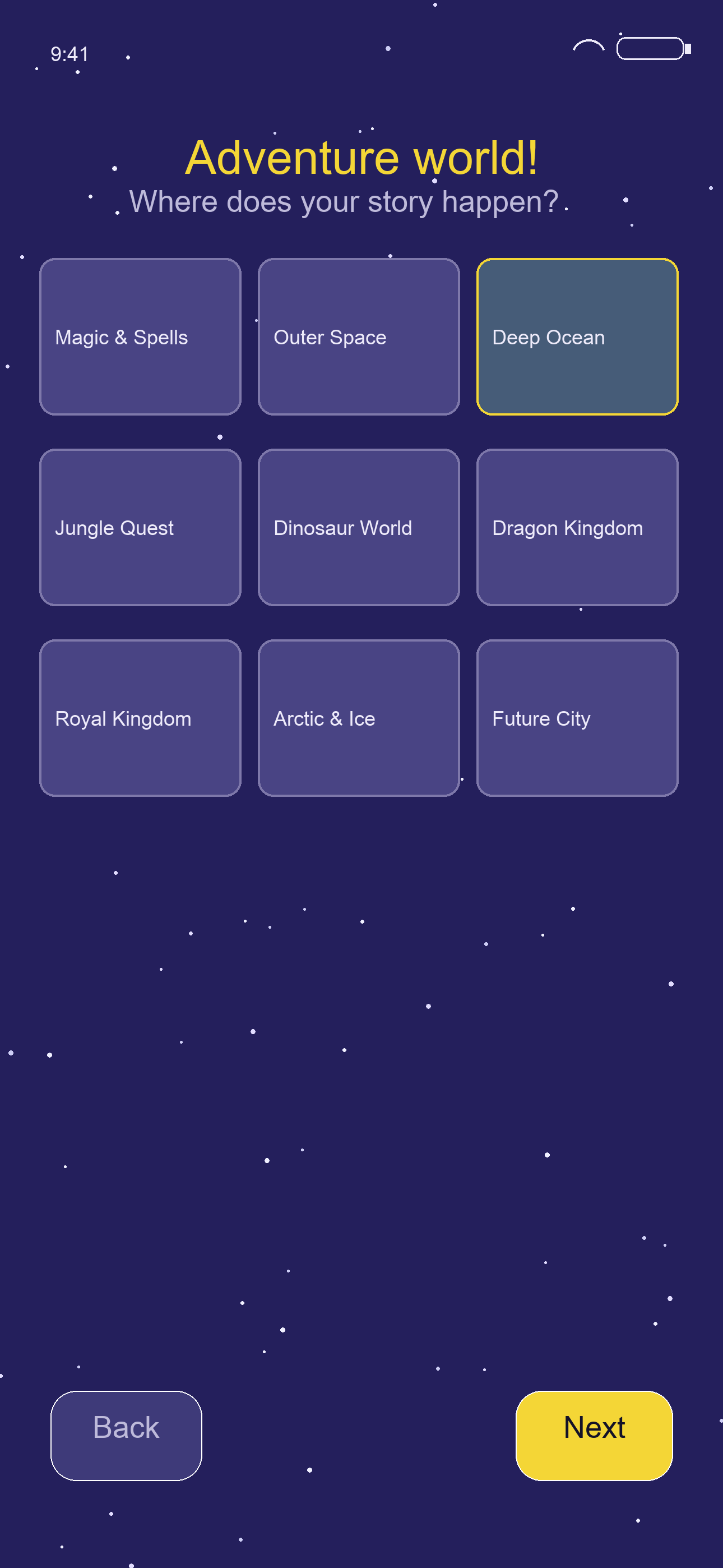Select the Dinosaur World option
The image size is (723, 1568).
pyautogui.click(x=359, y=527)
